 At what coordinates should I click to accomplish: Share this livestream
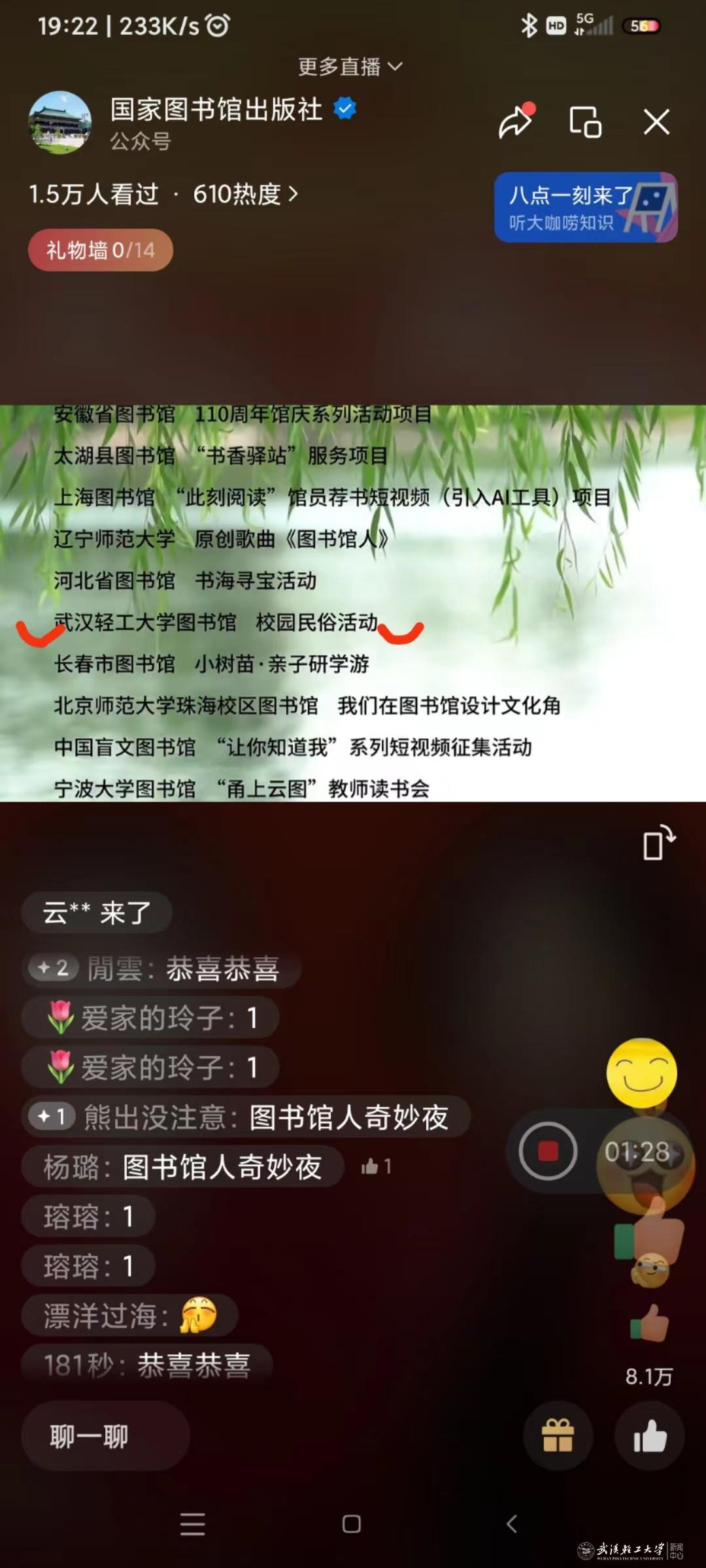pos(516,121)
